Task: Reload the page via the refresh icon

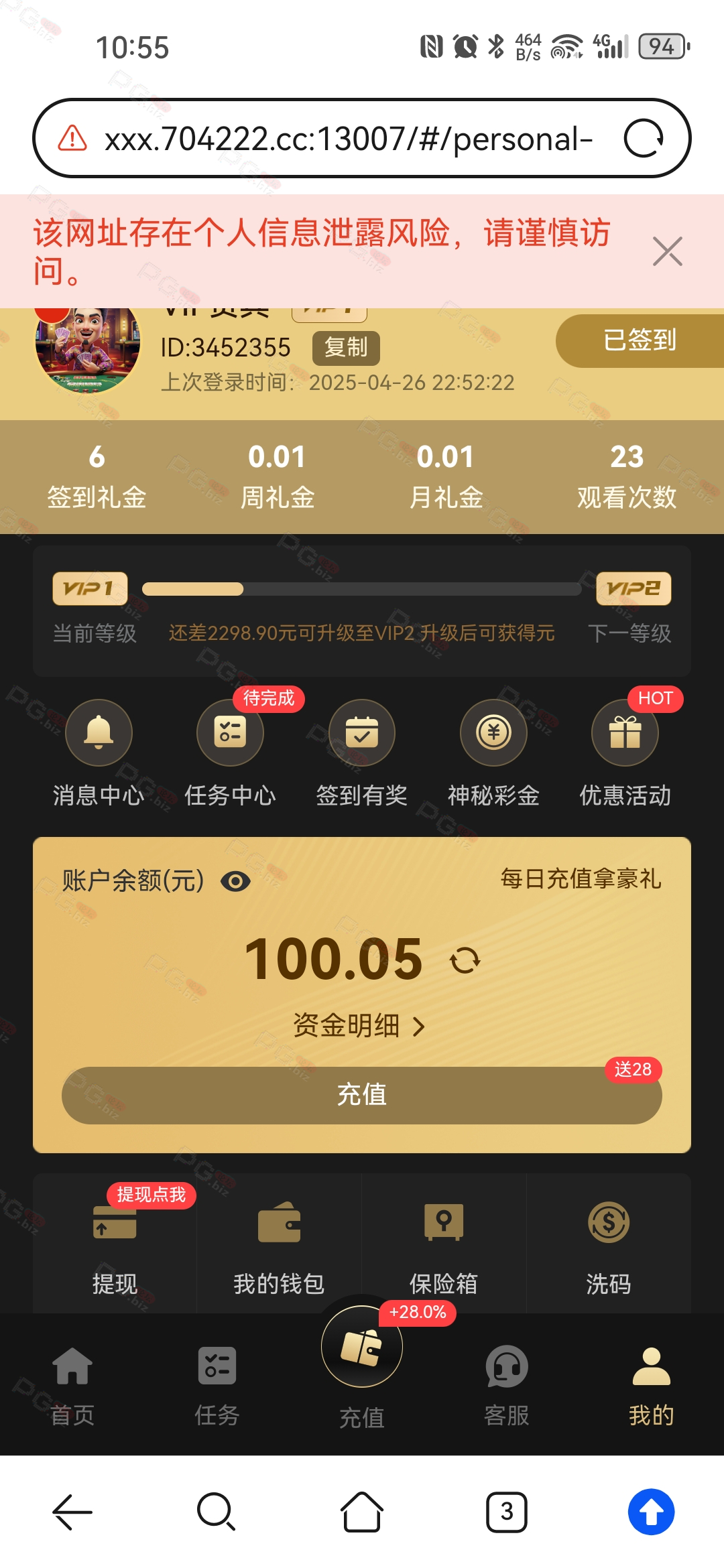Action: point(644,139)
